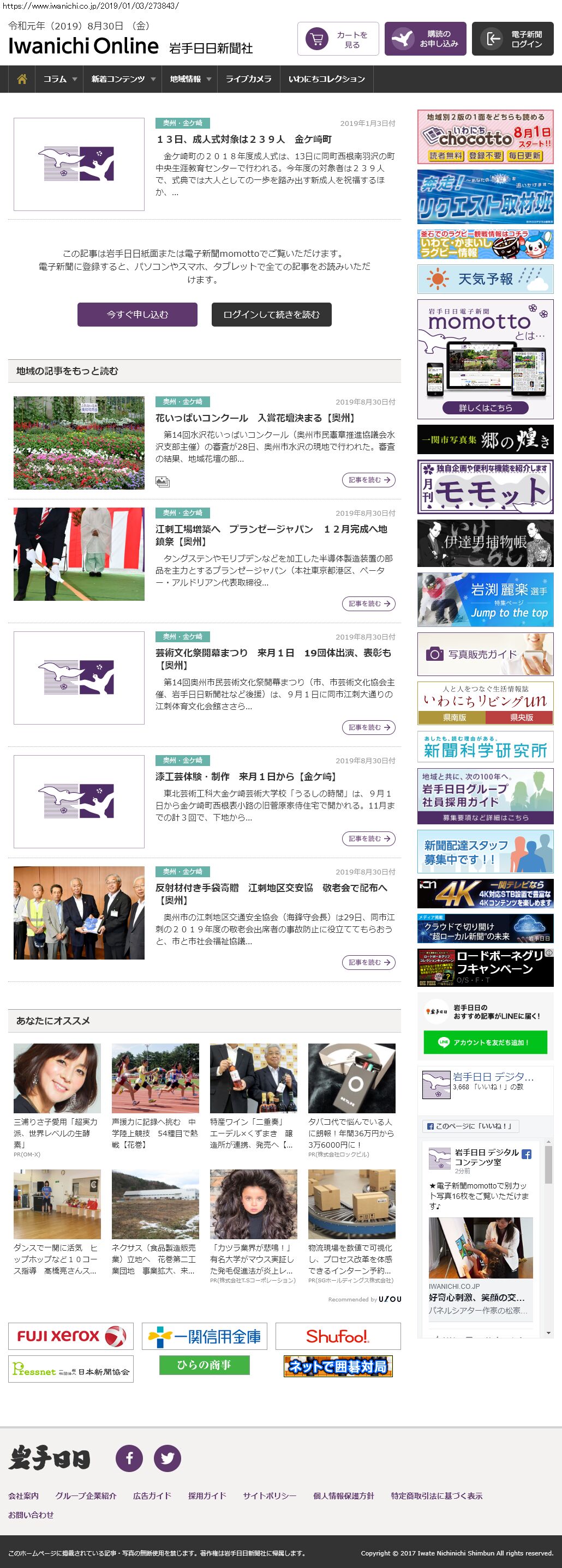The image size is (562, 1568).
Task: Read the 花いっぱいコンクール article via 記事を読む
Action: coord(368,480)
